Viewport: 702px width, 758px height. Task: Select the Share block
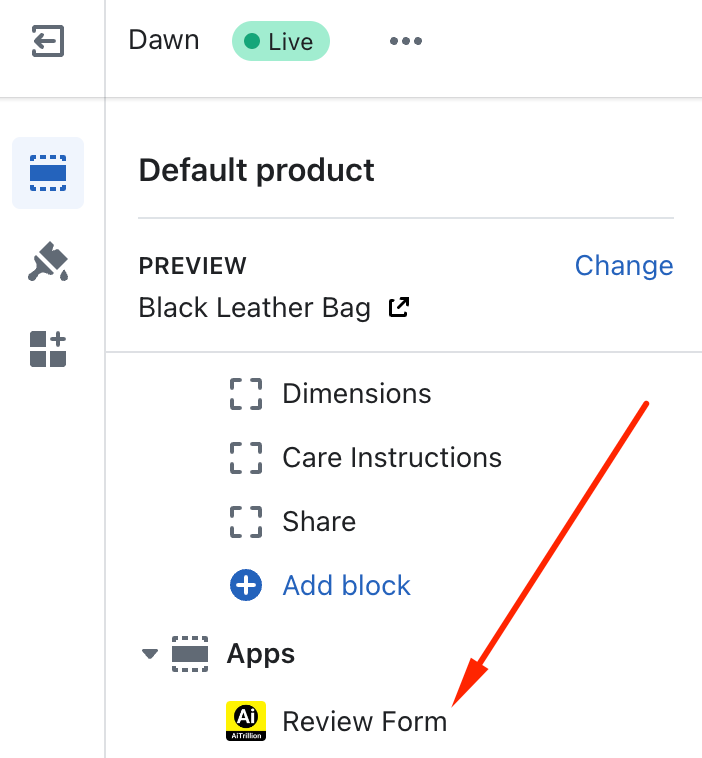point(319,522)
